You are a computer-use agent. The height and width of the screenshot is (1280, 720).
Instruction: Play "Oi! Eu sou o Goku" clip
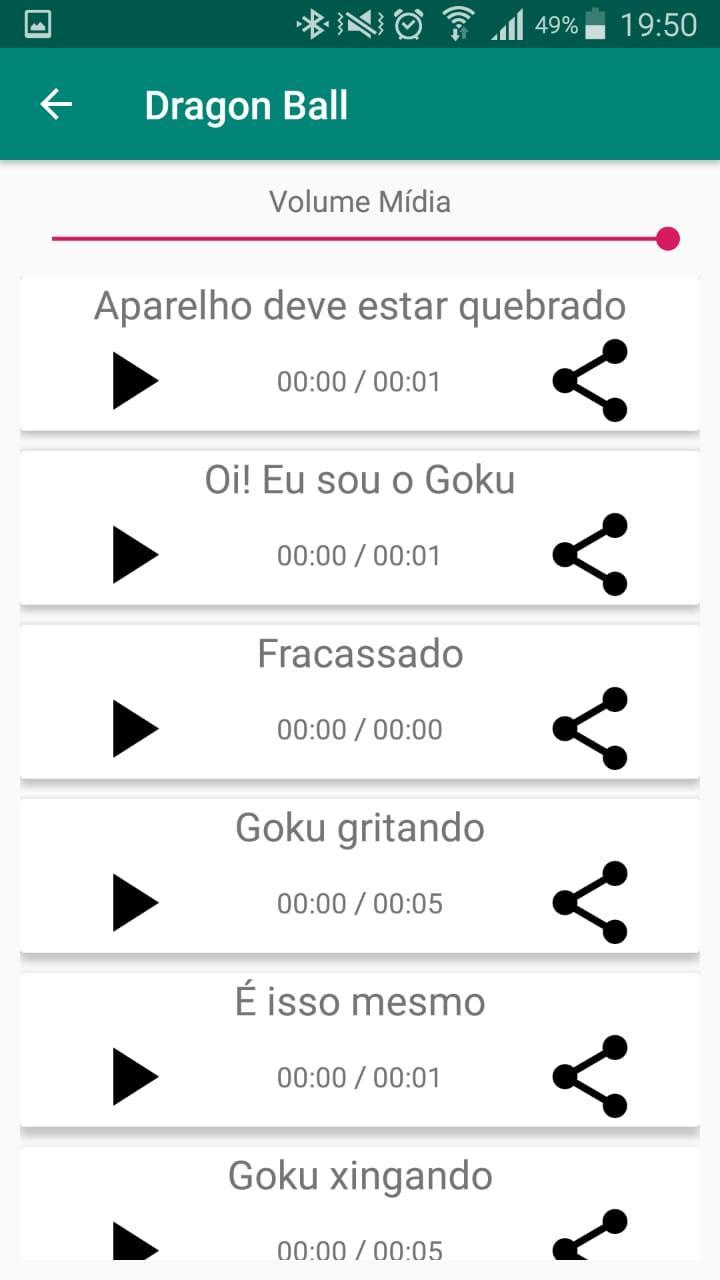(135, 555)
